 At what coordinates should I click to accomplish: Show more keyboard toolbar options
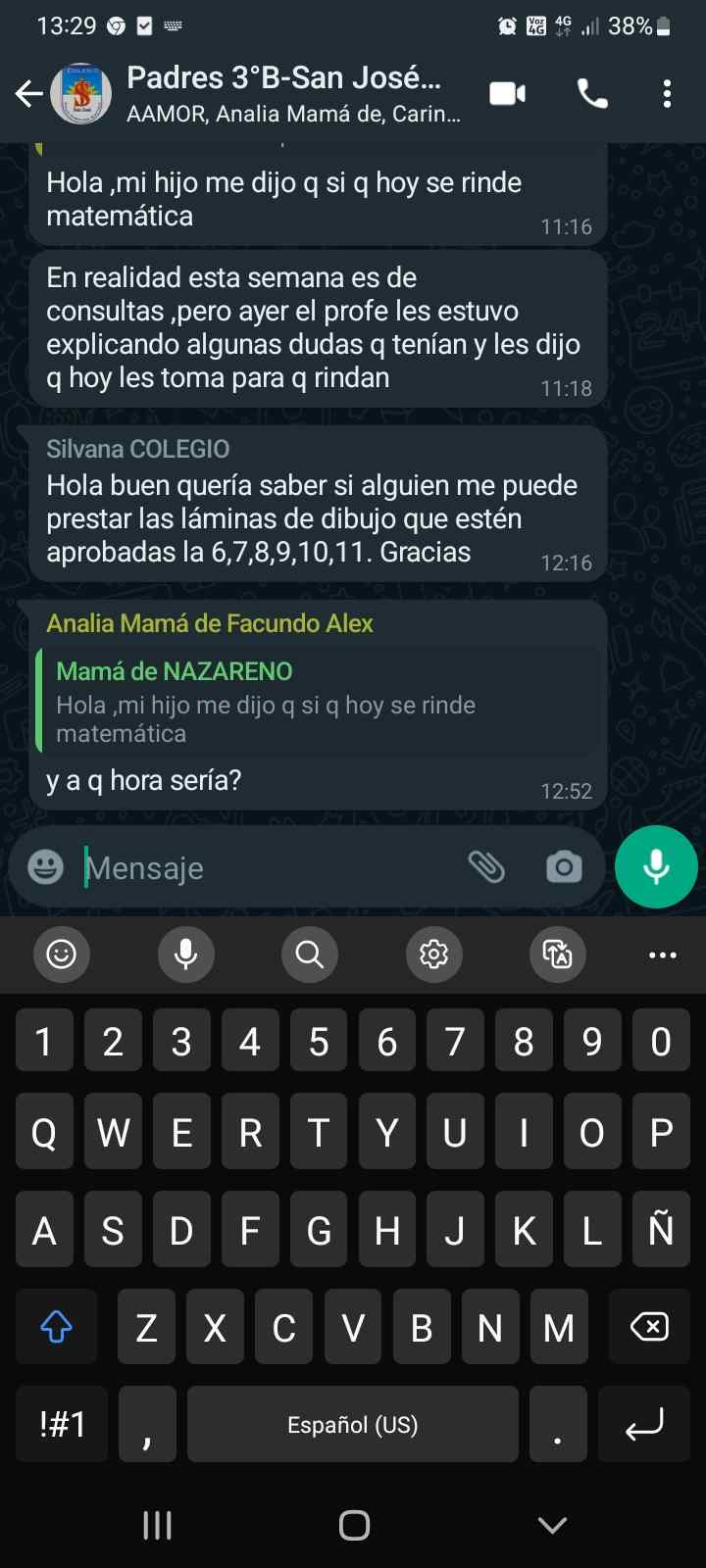tap(663, 954)
